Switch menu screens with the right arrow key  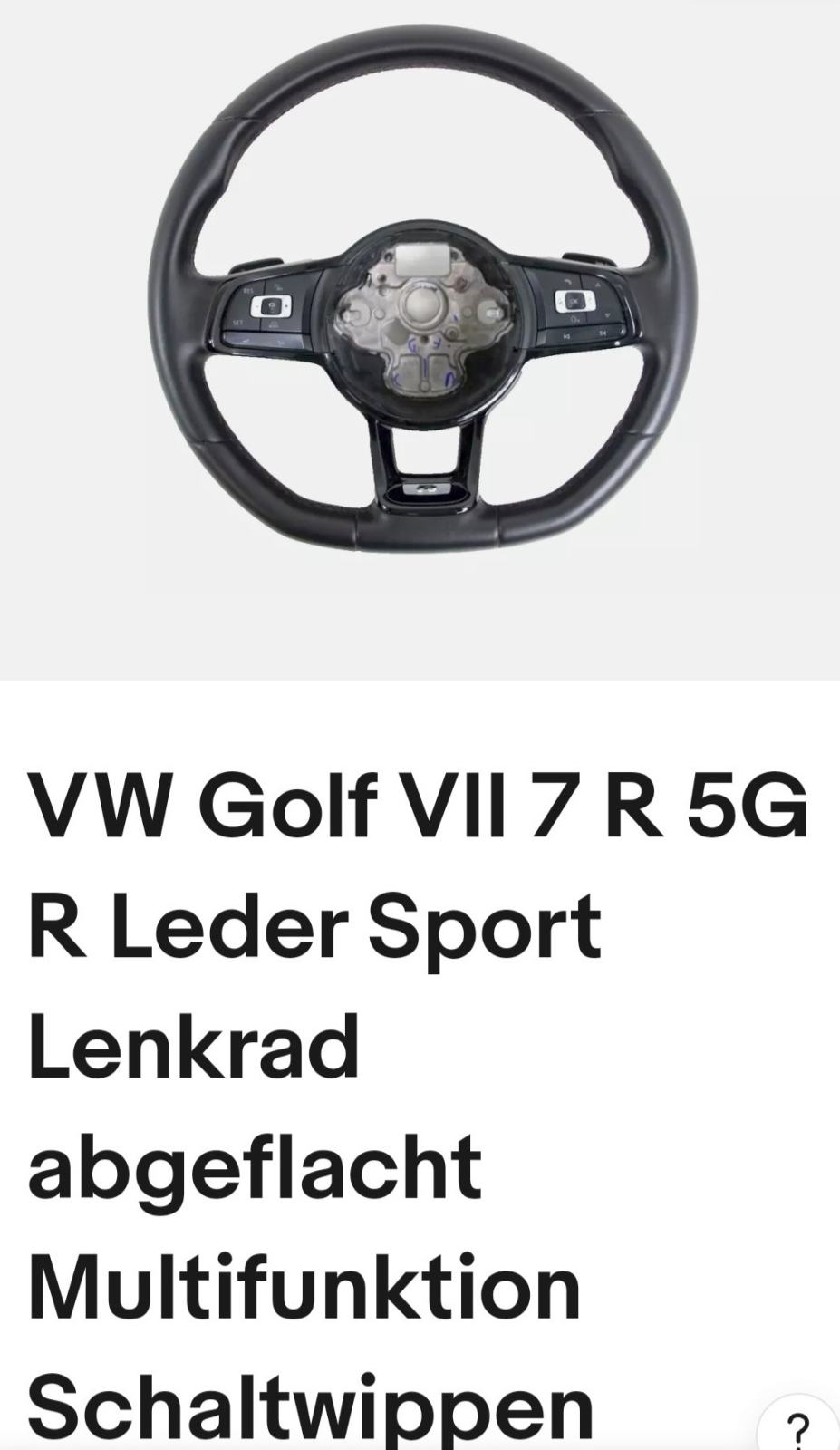coord(590,301)
